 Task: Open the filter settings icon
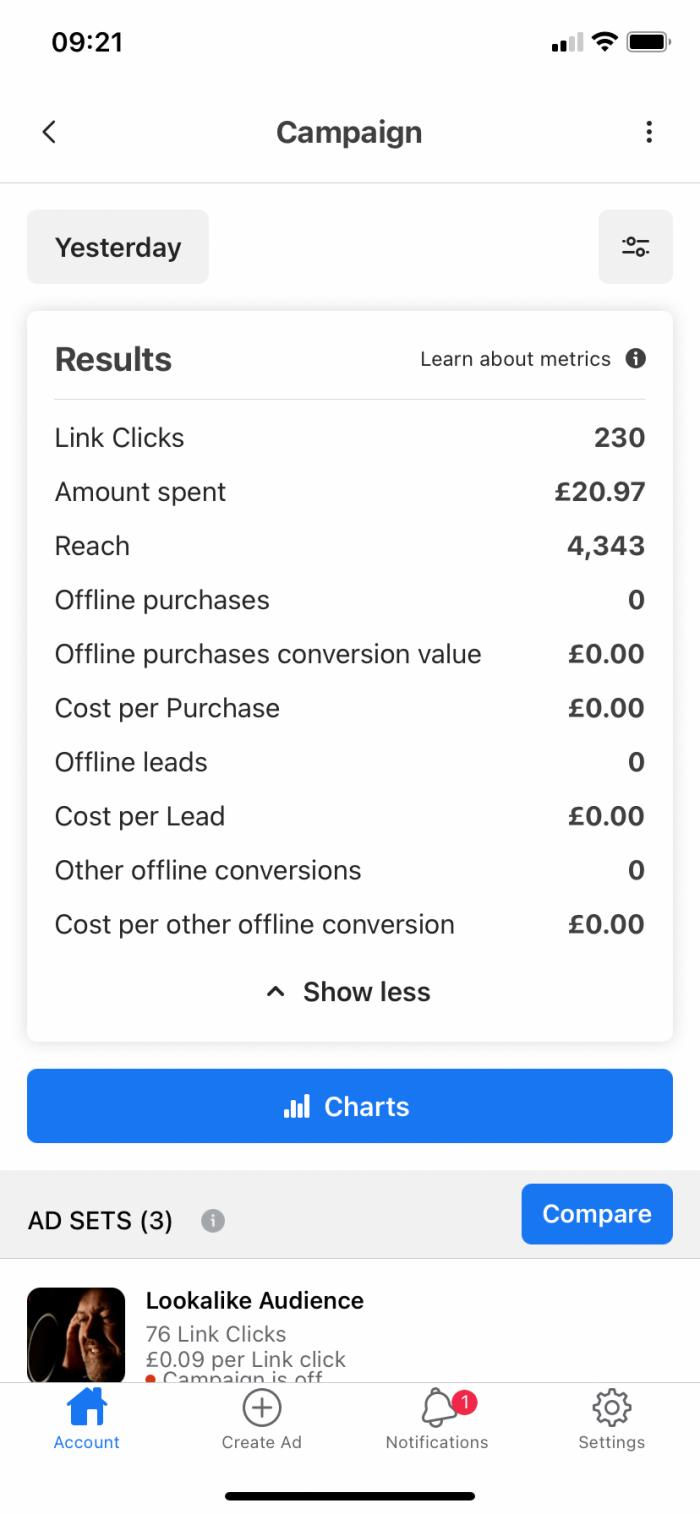click(x=635, y=247)
